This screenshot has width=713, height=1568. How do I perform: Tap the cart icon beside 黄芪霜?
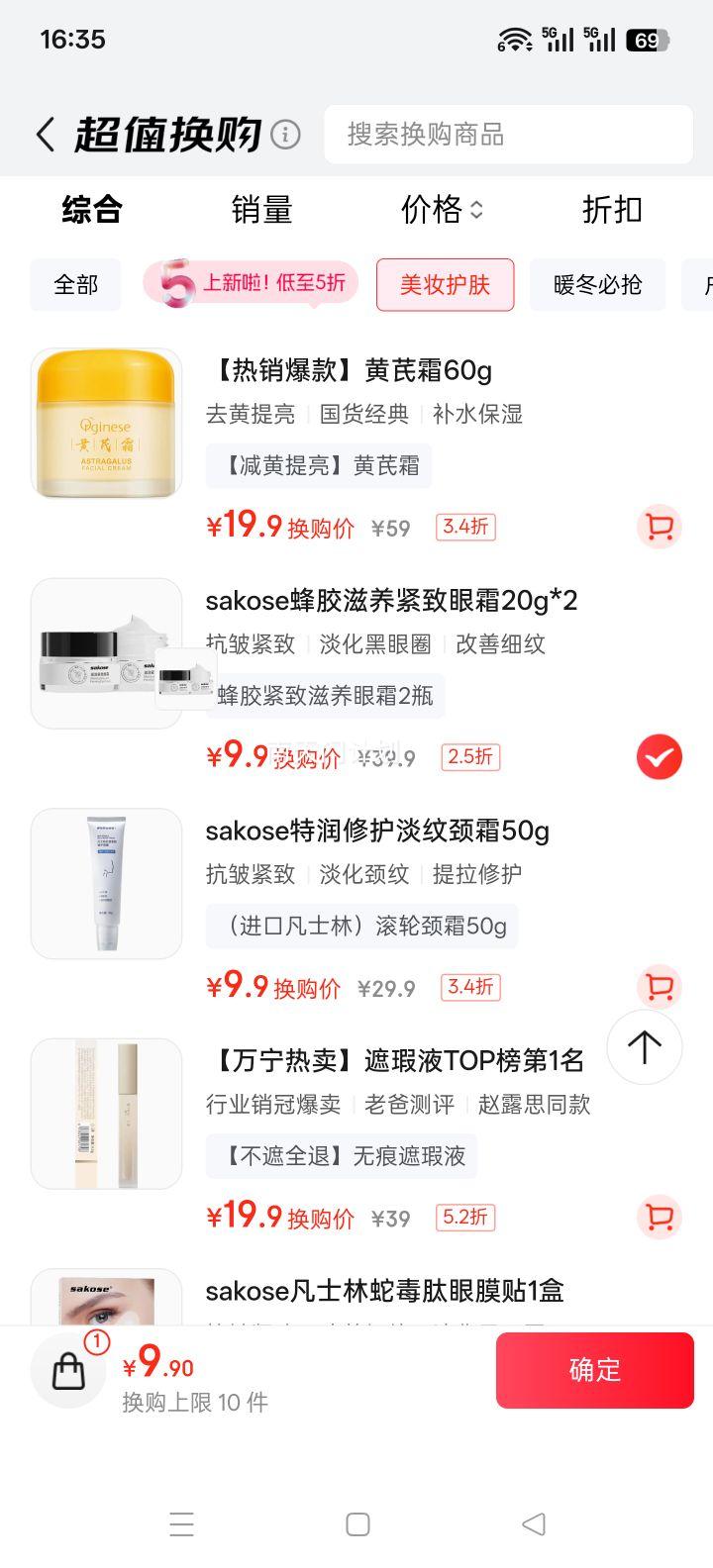[x=659, y=528]
